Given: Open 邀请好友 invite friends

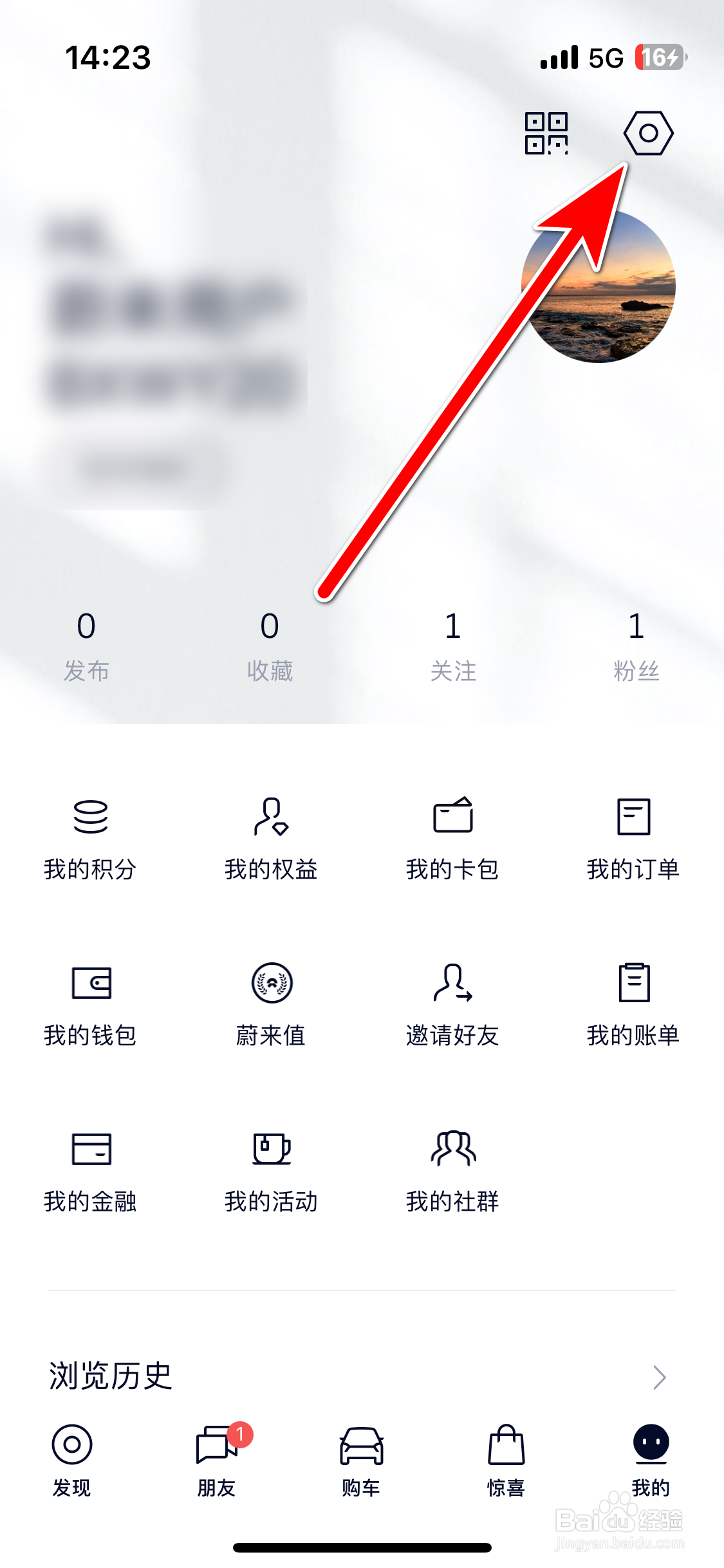Looking at the screenshot, I should 452,1003.
